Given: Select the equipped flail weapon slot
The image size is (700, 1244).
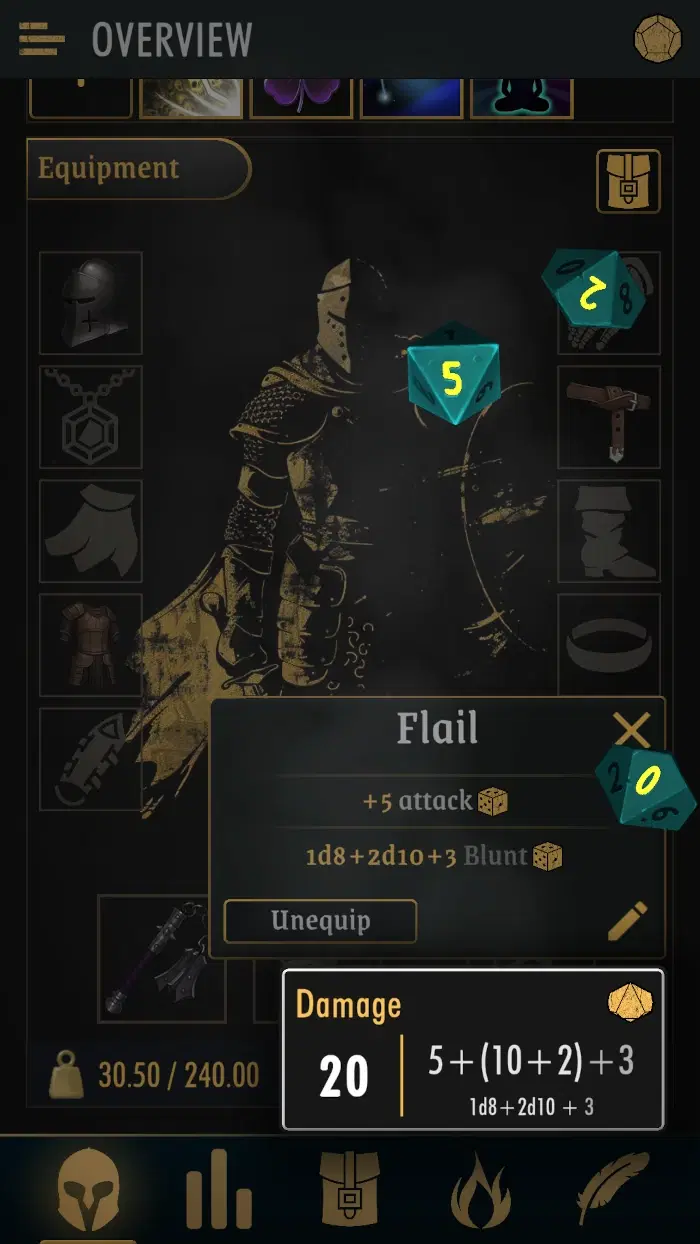Looking at the screenshot, I should (162, 958).
